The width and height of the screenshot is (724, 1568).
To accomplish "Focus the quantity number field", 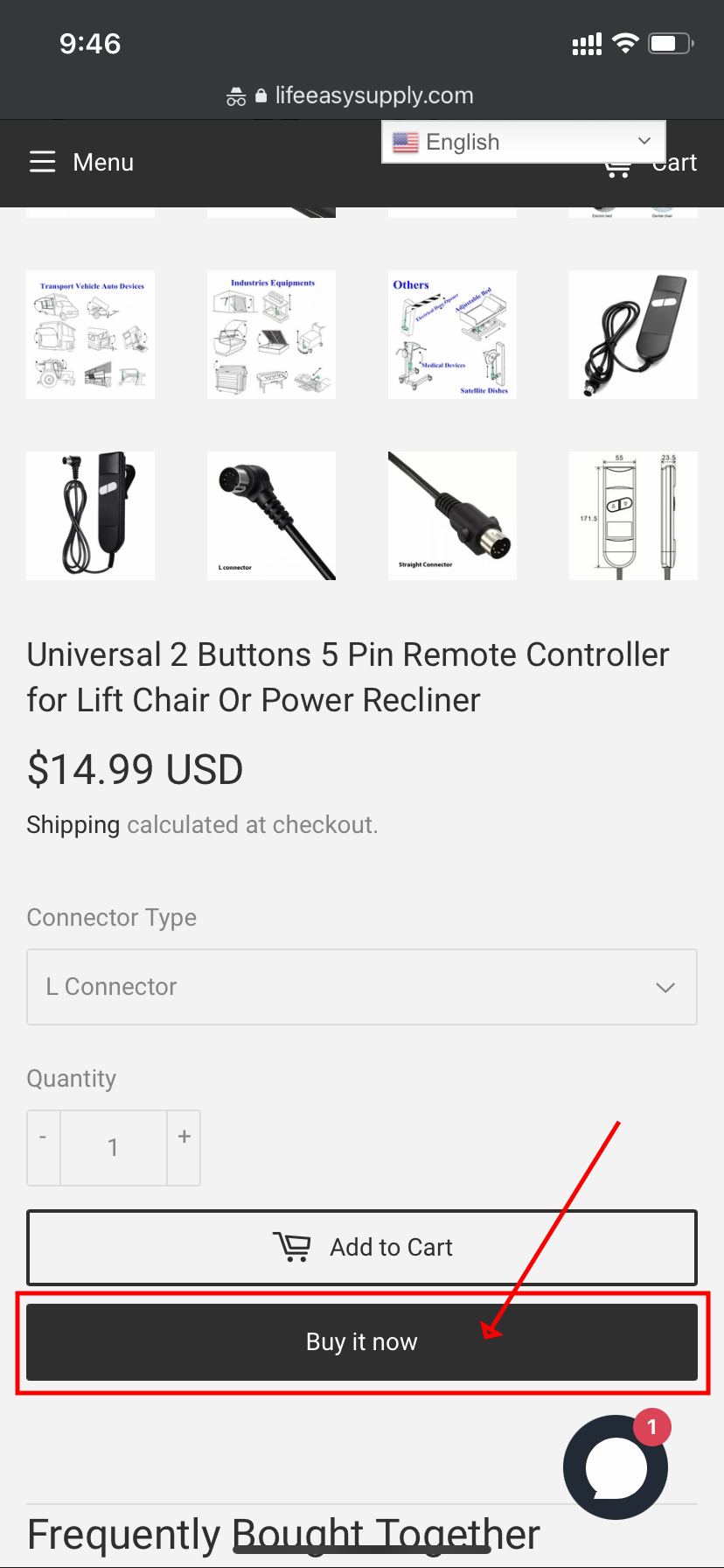I will 113,1147.
